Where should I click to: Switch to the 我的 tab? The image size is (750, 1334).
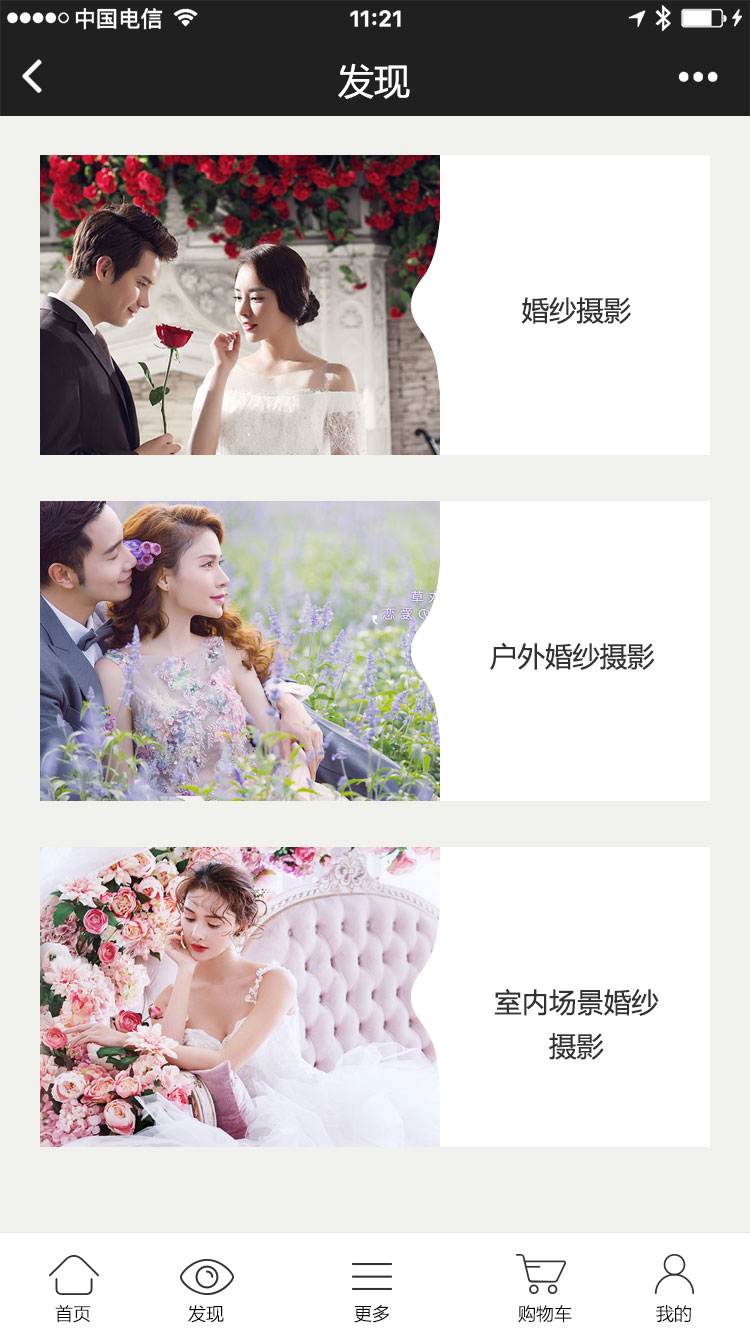pyautogui.click(x=673, y=1288)
